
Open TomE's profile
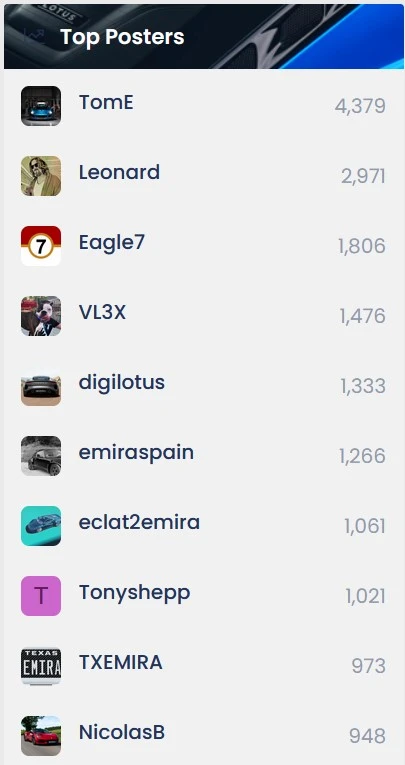106,102
